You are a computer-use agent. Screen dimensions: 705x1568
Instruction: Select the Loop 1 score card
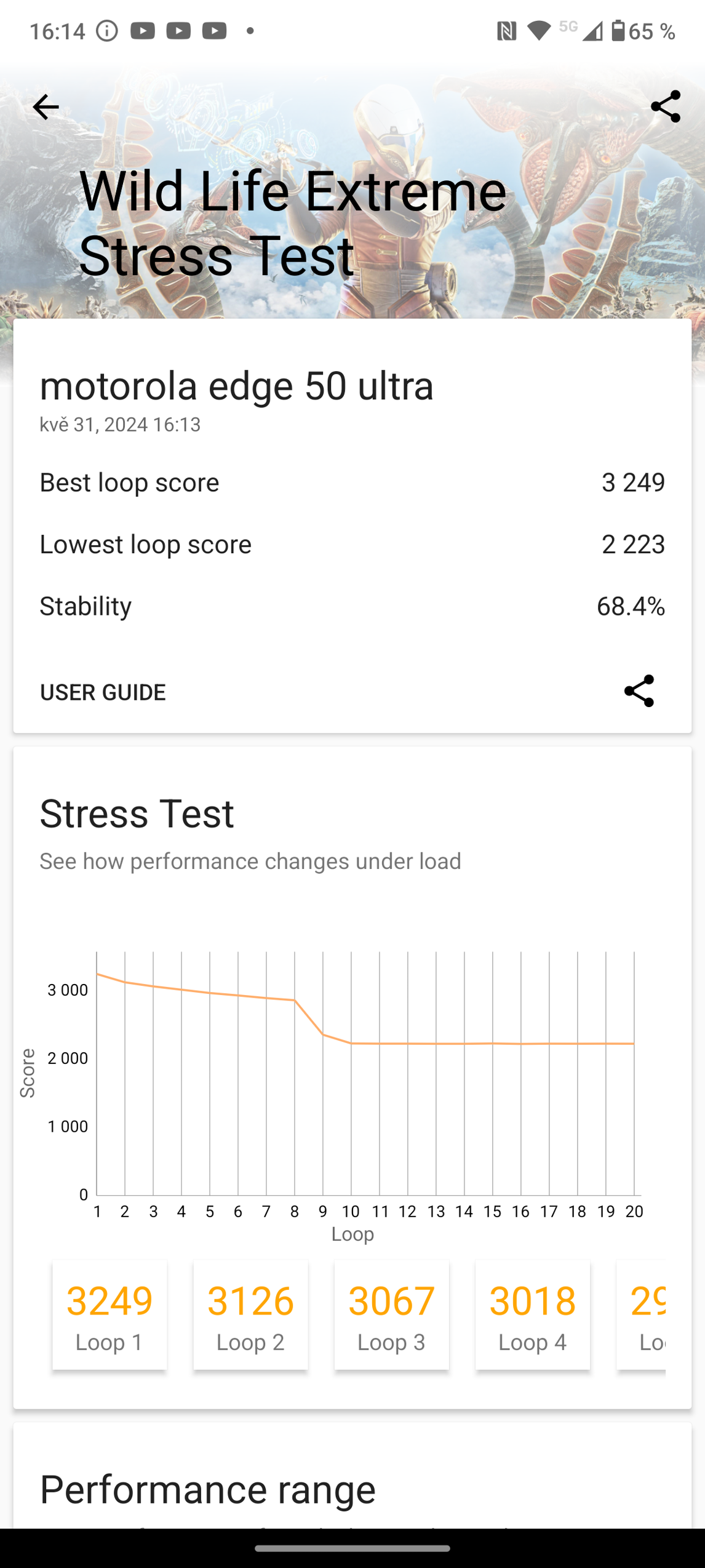click(x=110, y=1314)
